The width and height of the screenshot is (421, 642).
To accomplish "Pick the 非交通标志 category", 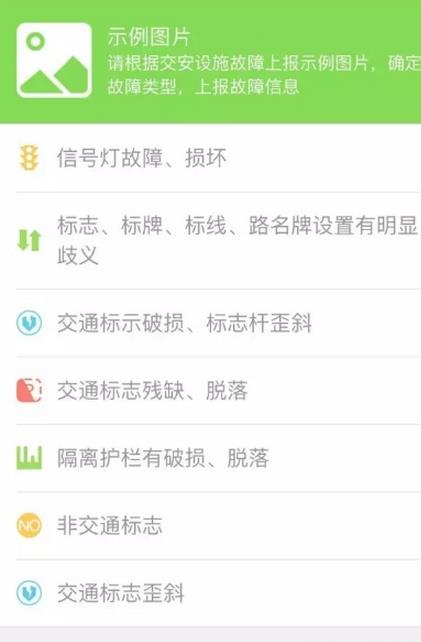I will tap(210, 526).
